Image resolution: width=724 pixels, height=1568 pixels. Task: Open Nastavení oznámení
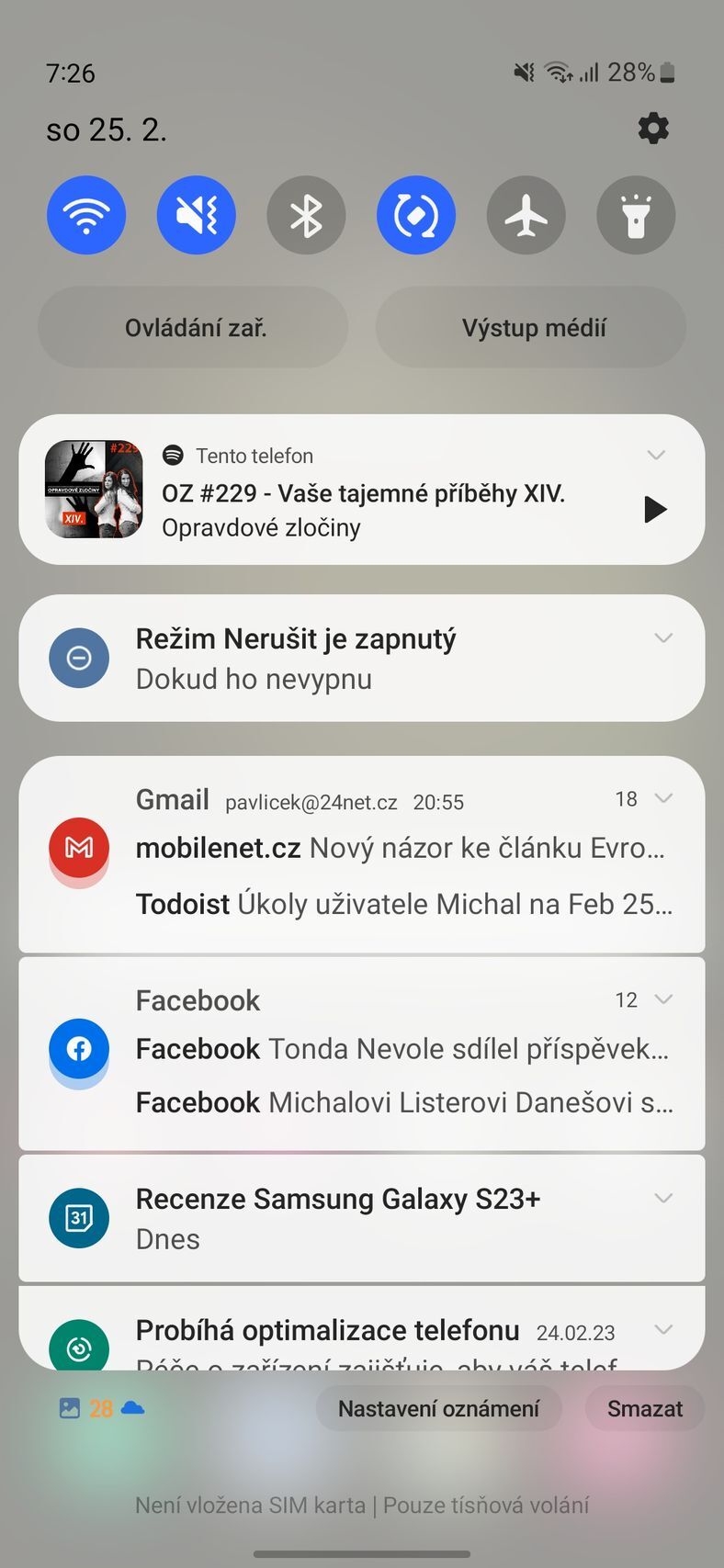(x=439, y=1407)
